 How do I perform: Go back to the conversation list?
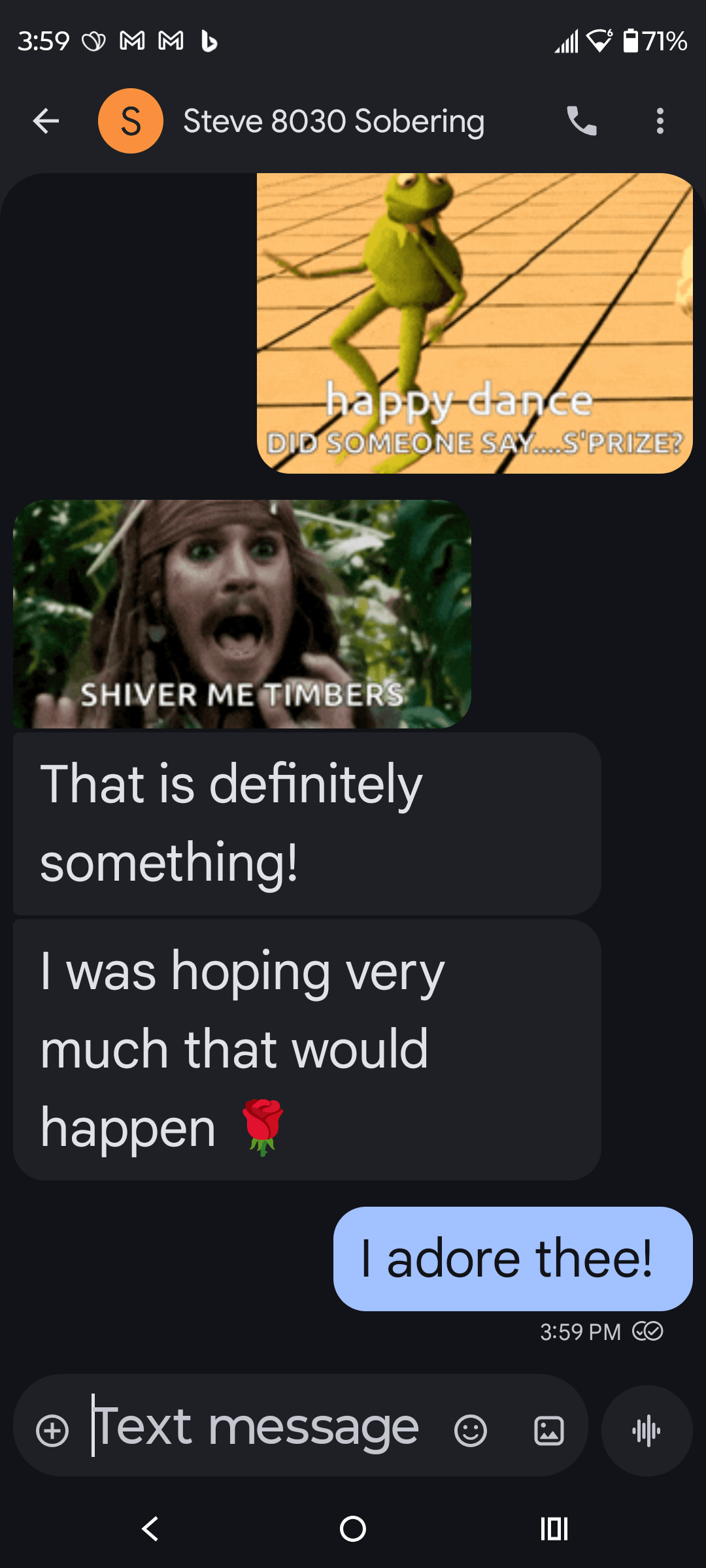click(x=46, y=121)
